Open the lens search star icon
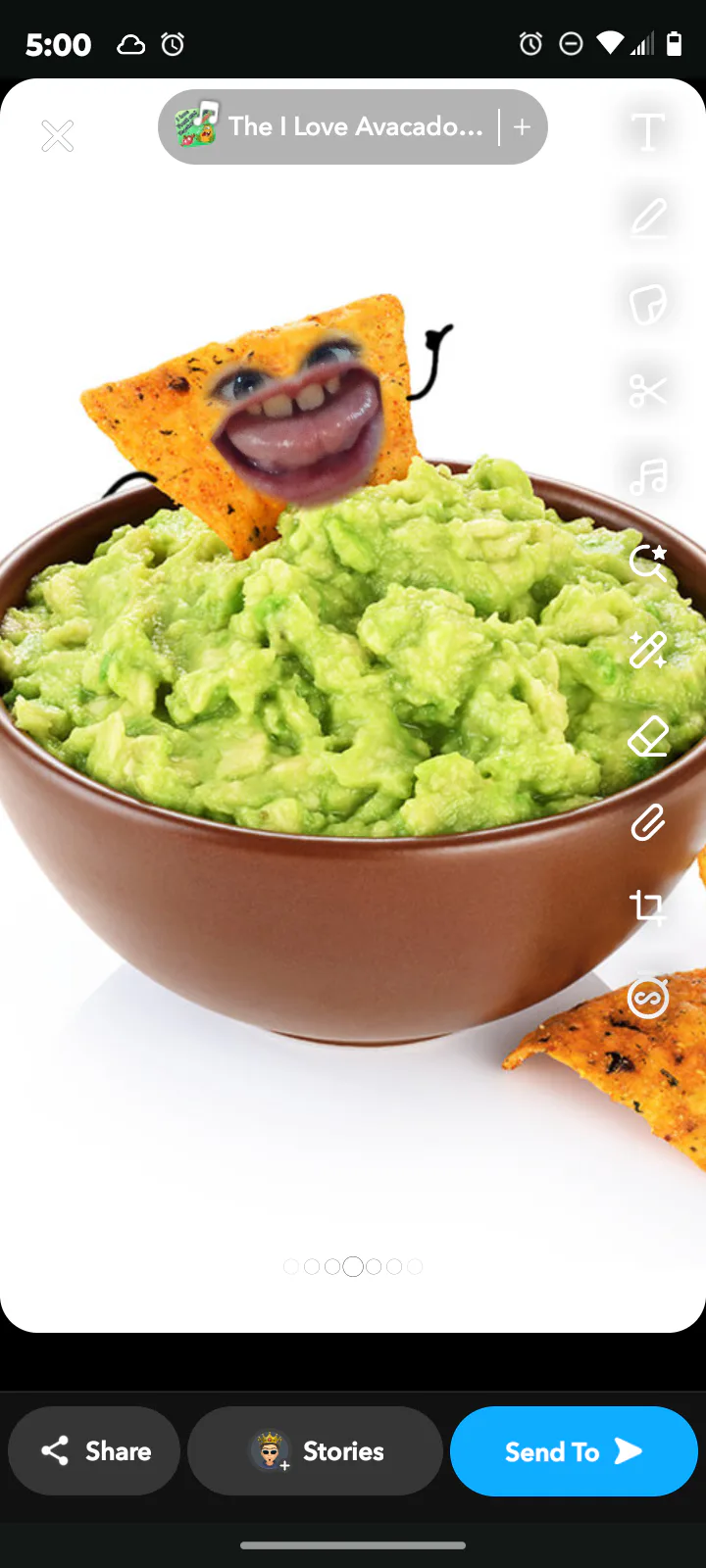 (648, 563)
